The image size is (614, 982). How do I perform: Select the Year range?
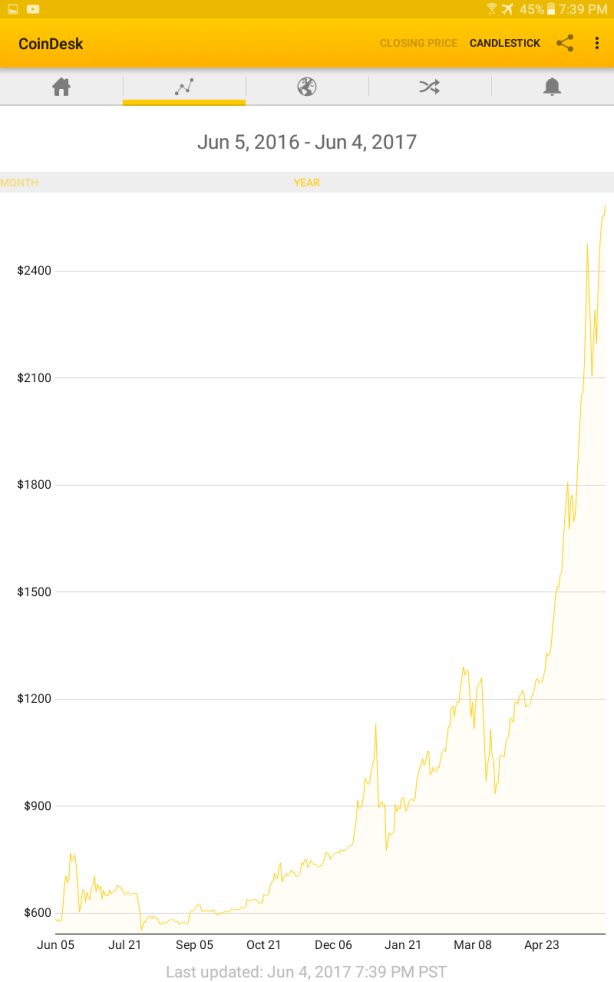pos(307,183)
